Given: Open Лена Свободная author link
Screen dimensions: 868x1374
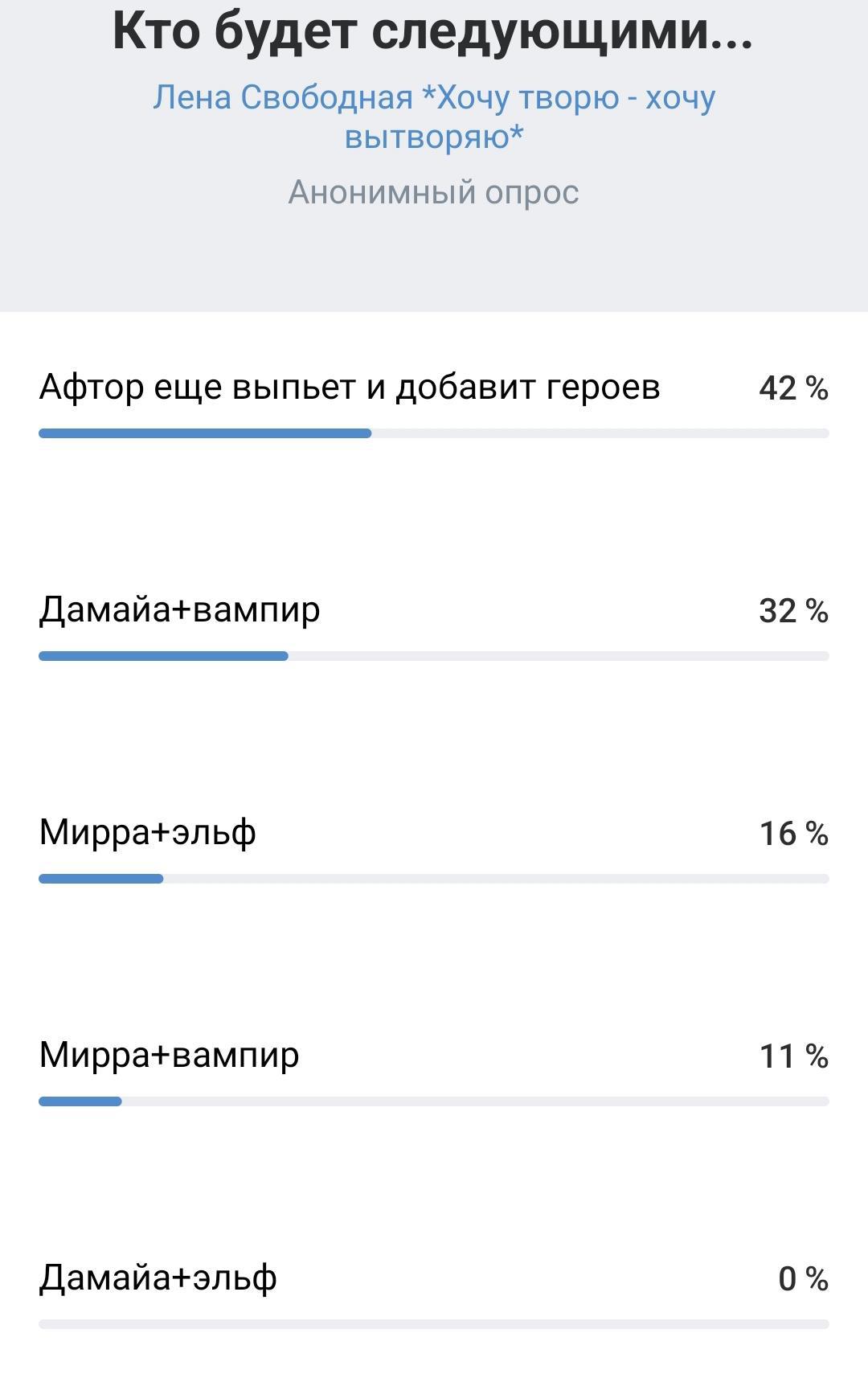Looking at the screenshot, I should [x=434, y=116].
